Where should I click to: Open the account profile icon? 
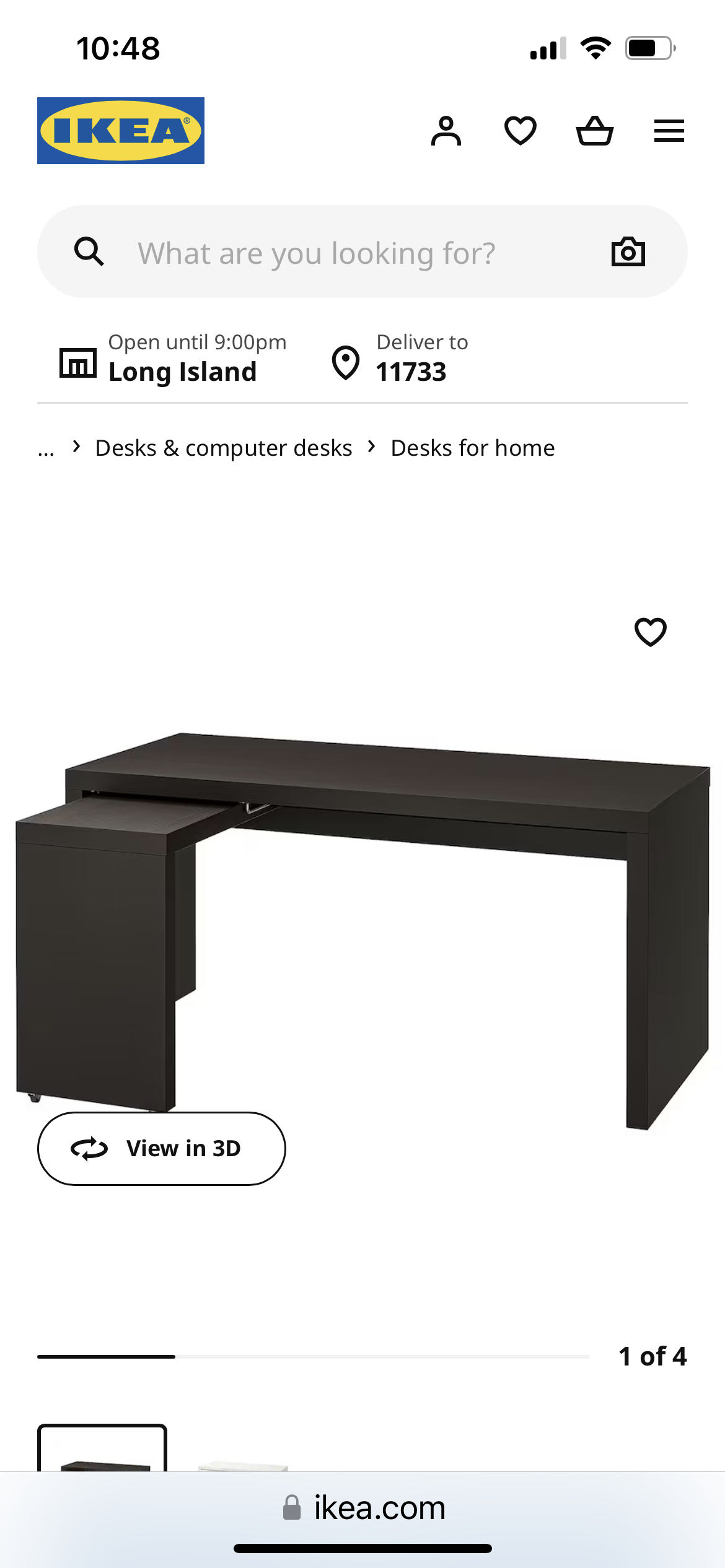pyautogui.click(x=446, y=131)
